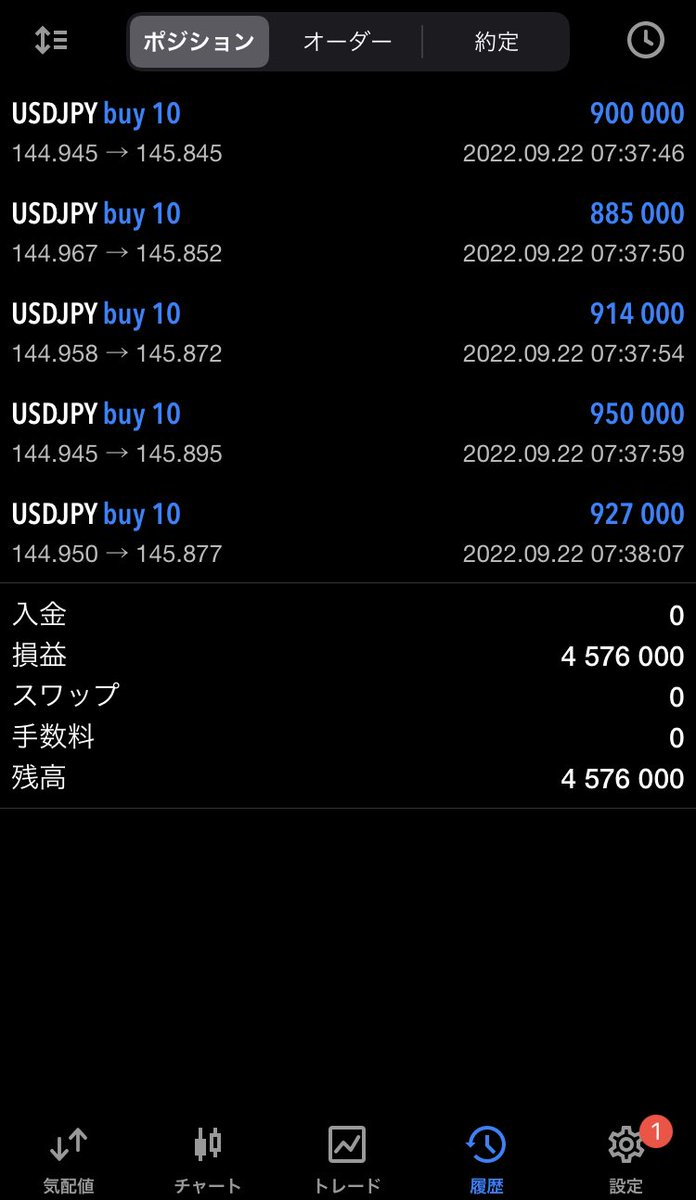
Task: Open the 設定 tab
Action: point(627,1160)
